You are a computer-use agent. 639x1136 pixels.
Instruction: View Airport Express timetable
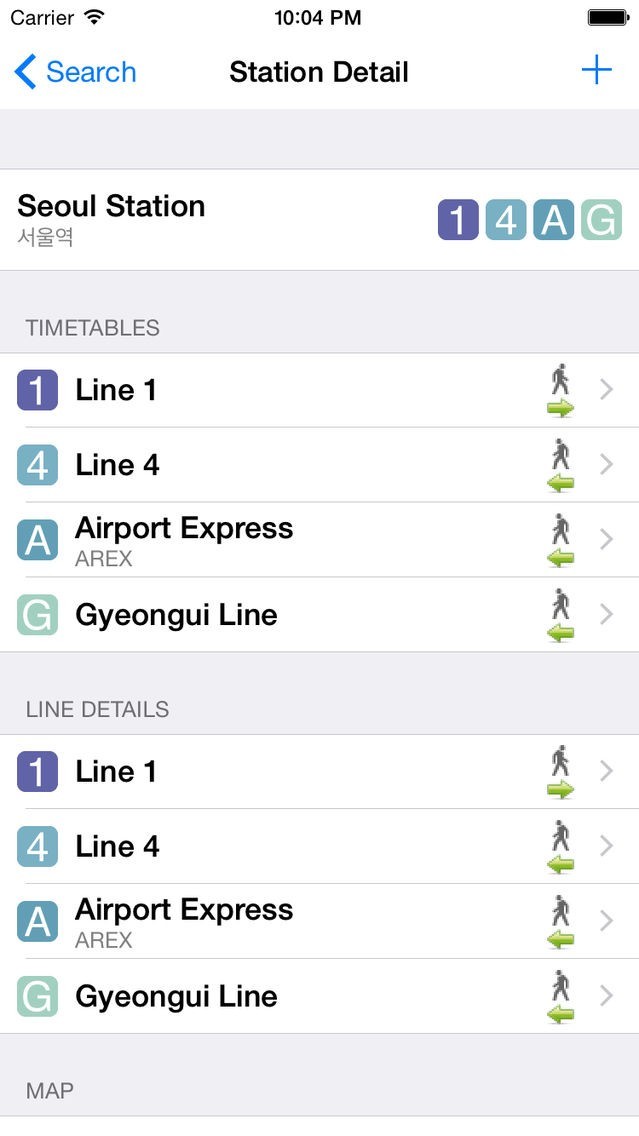tap(319, 540)
